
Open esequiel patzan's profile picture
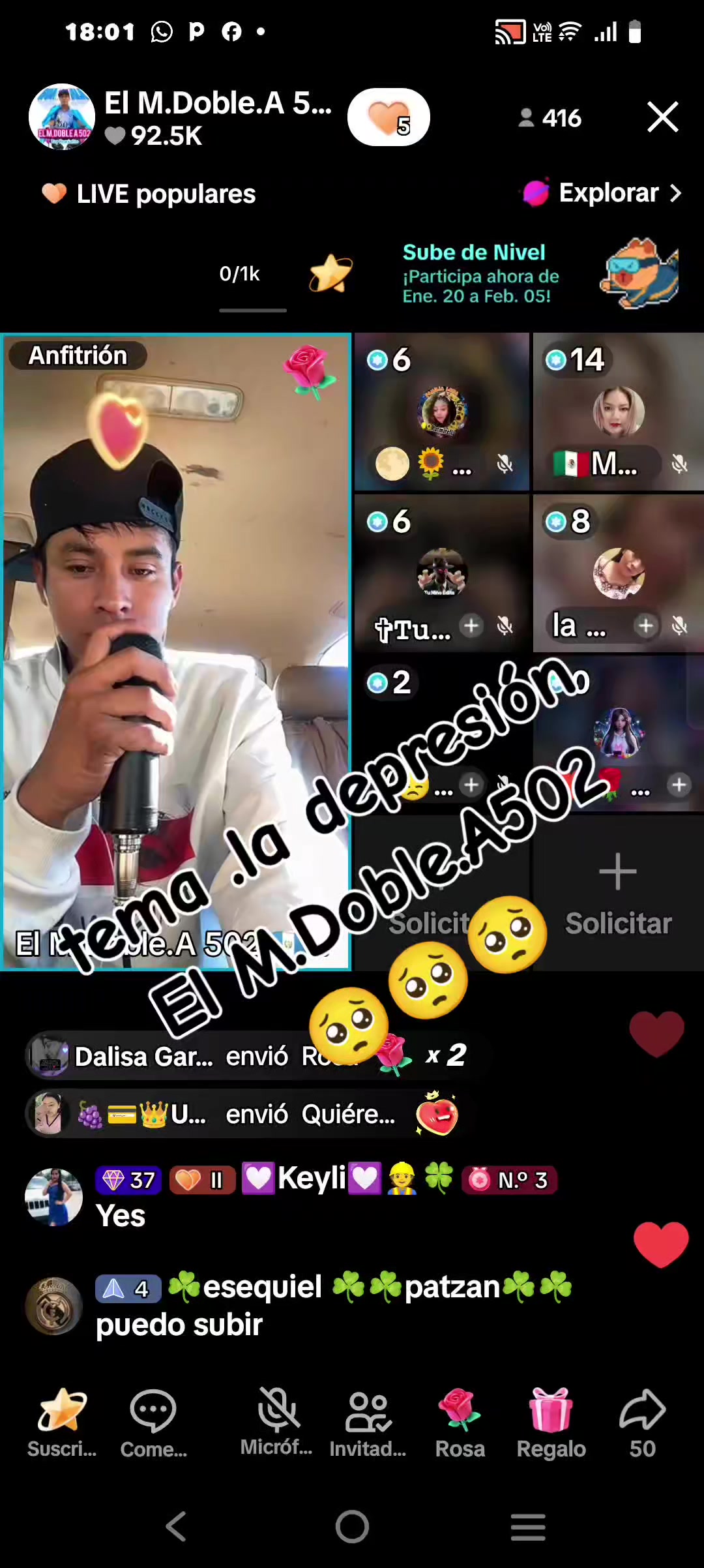point(53,1306)
